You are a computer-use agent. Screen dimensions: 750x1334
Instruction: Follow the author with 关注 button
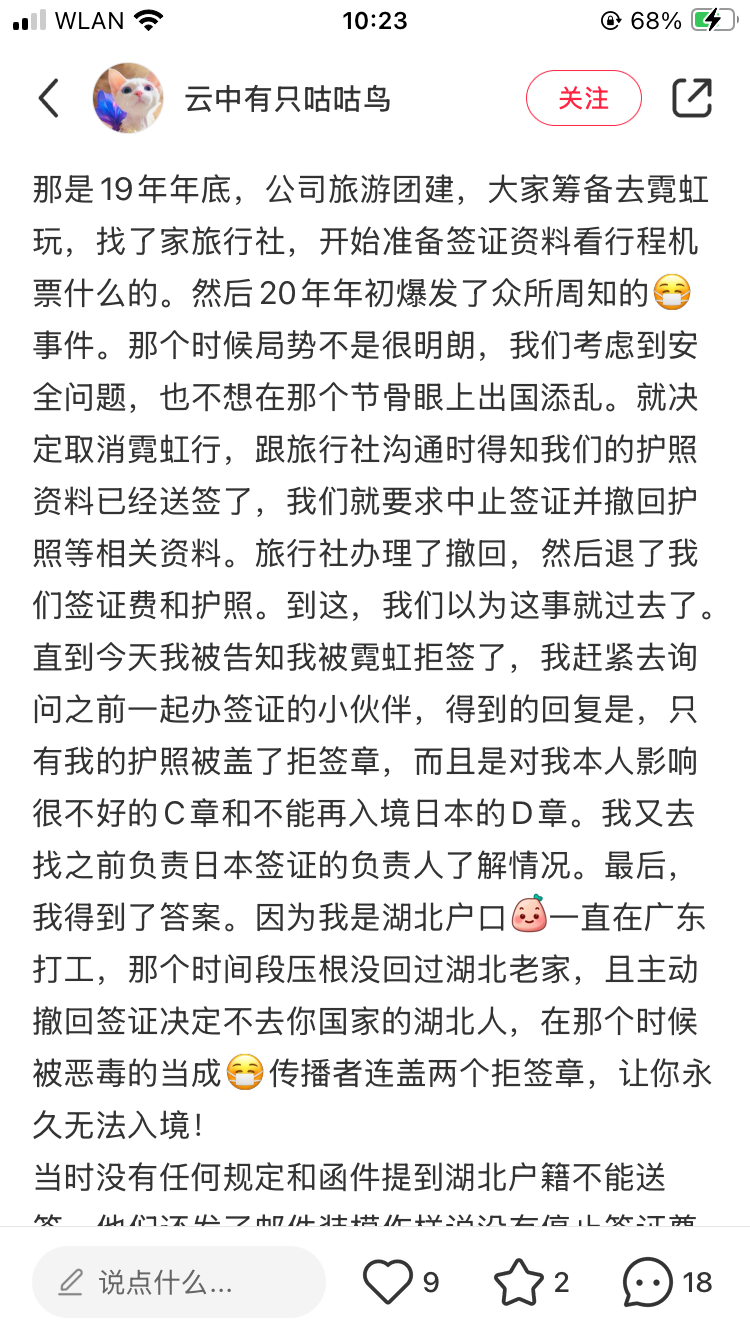coord(584,98)
